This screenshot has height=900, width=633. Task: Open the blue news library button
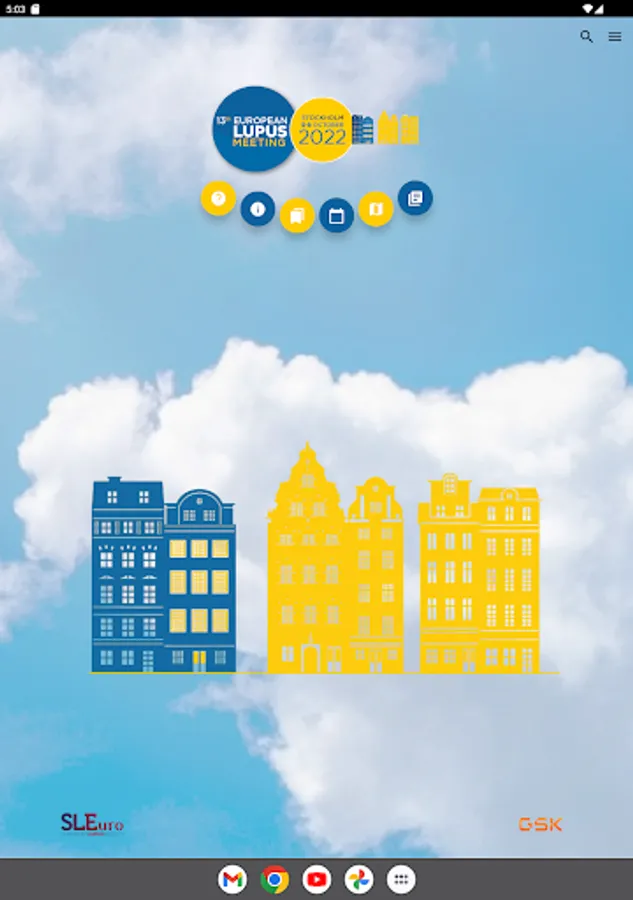(415, 198)
